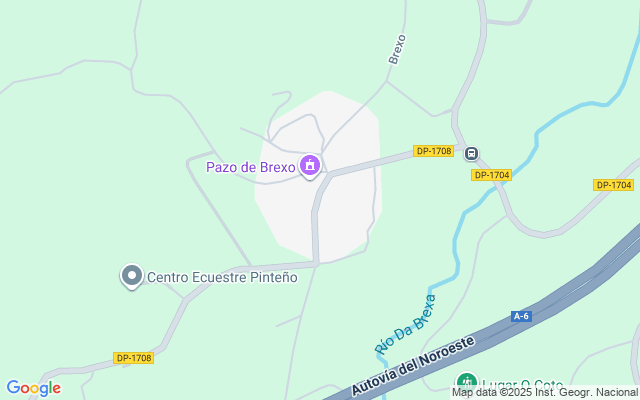
Task: Tap the bus stop icon on DP-1708
Action: pos(471,153)
